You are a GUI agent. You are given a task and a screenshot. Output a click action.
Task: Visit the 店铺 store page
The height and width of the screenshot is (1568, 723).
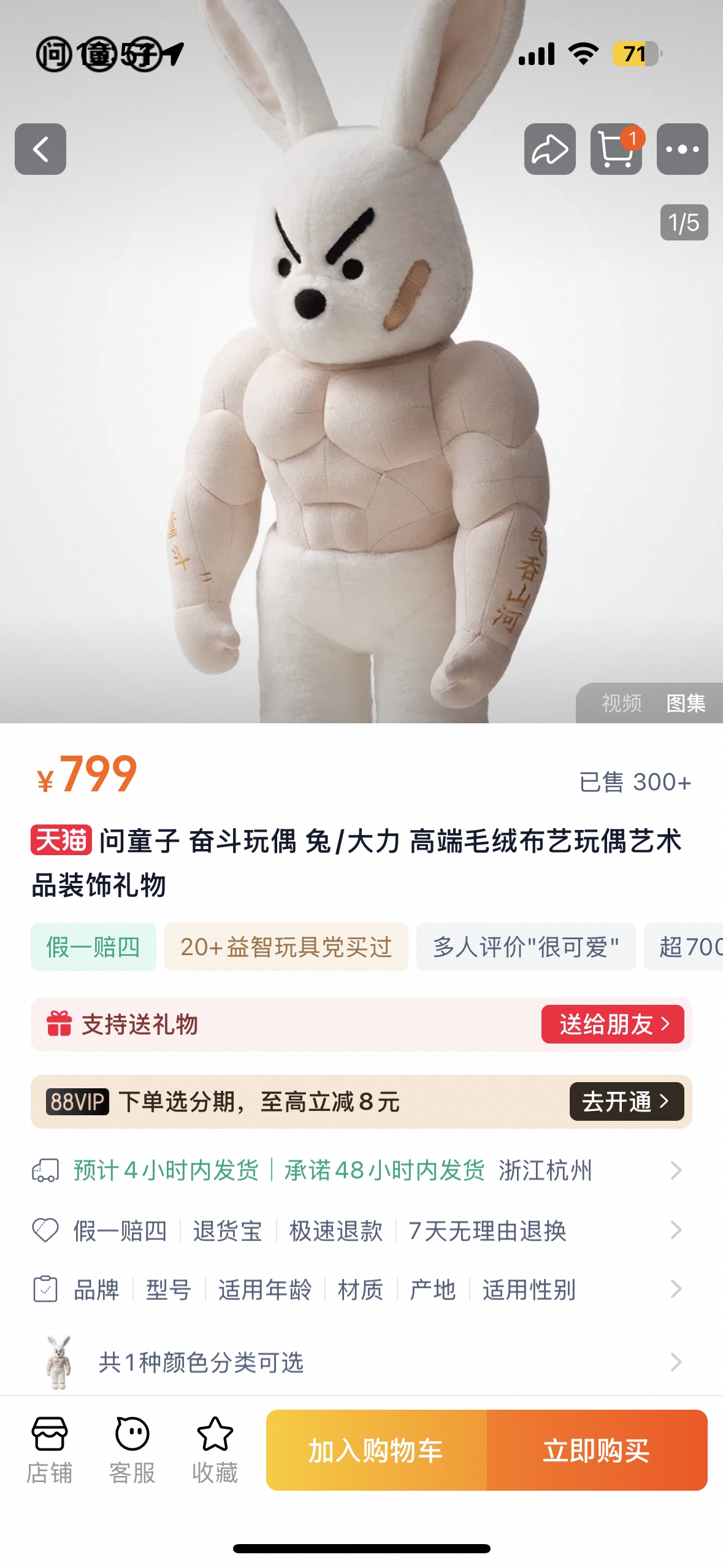50,1450
